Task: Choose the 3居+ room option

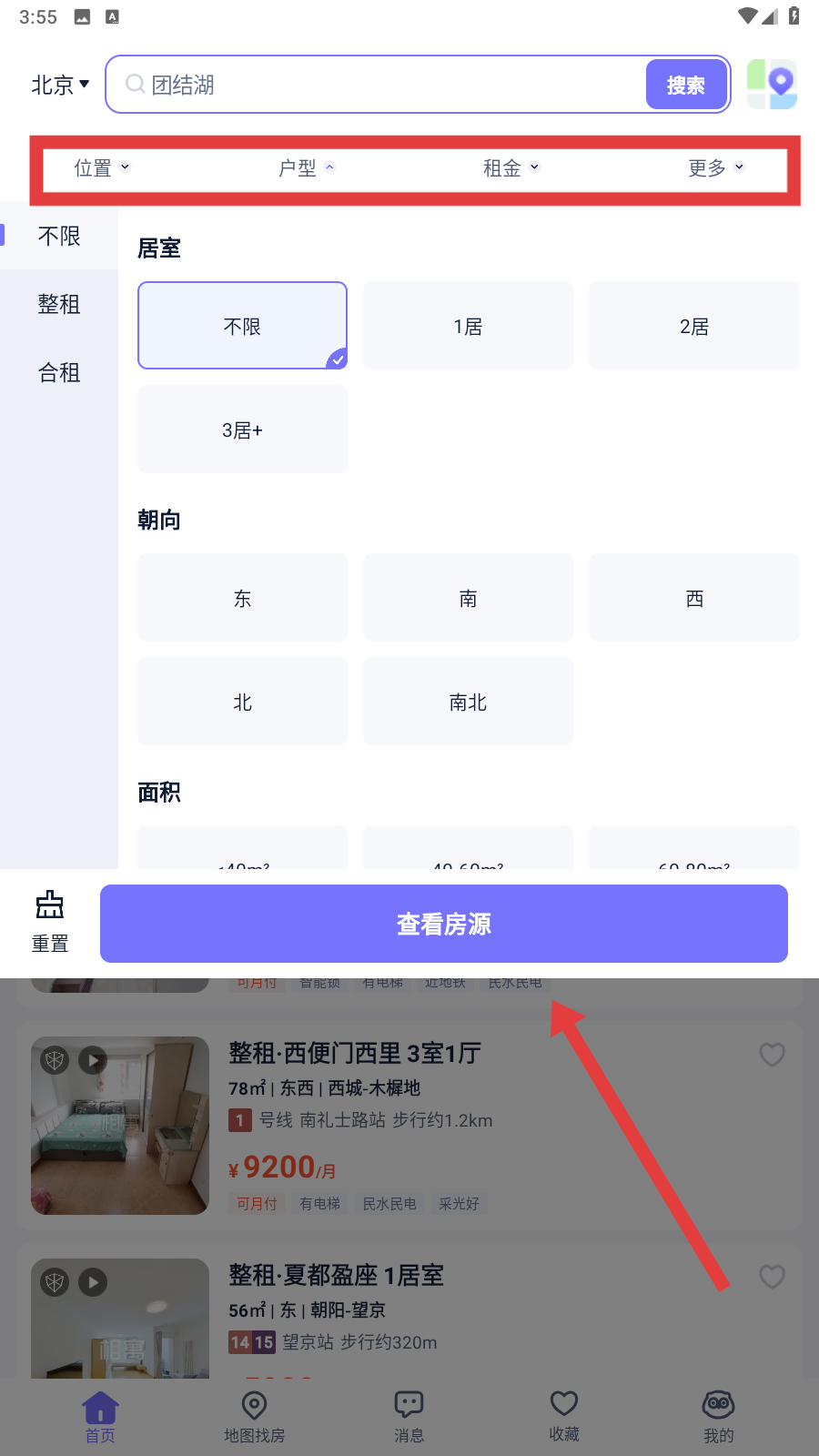Action: click(242, 430)
